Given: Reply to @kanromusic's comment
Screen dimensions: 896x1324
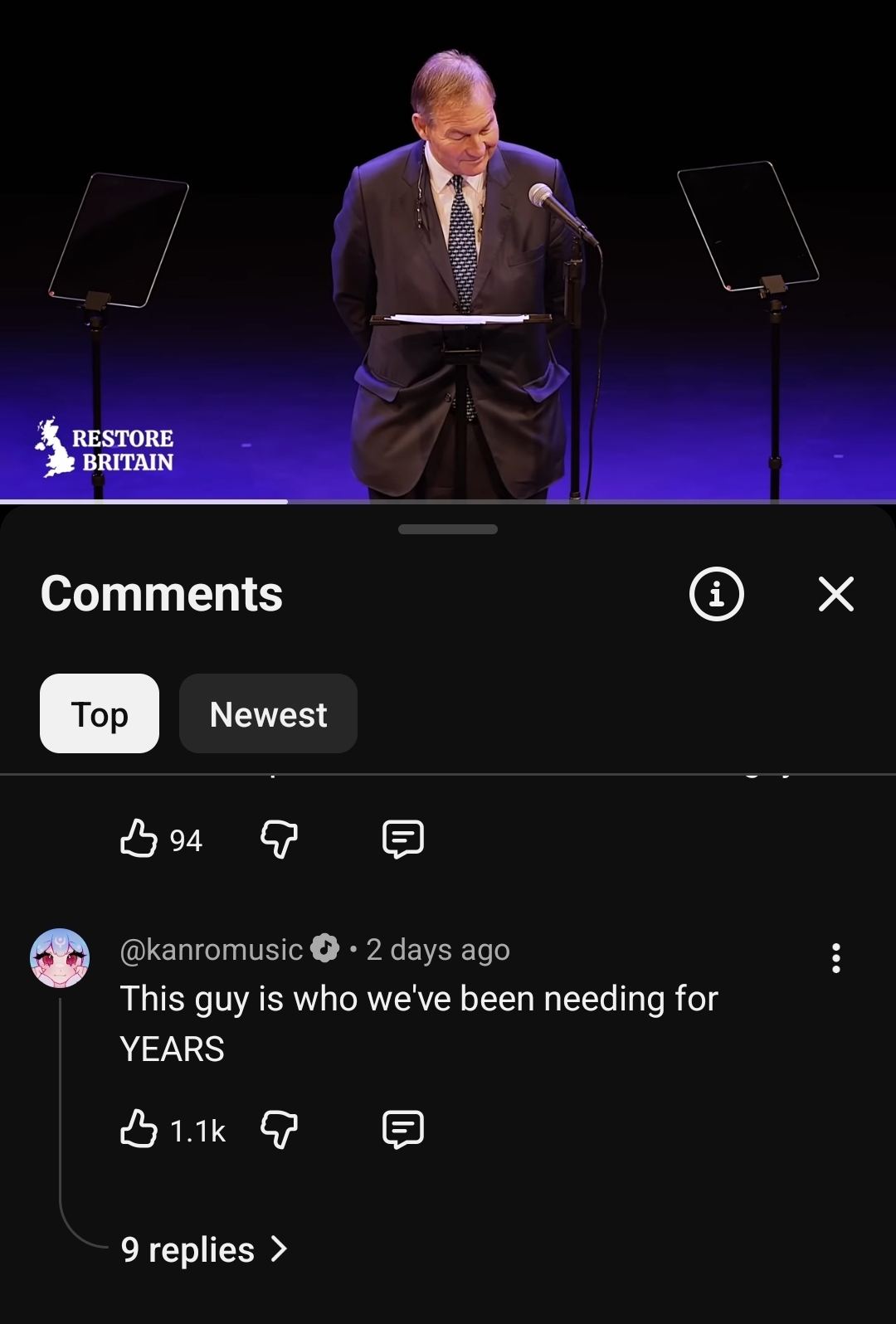Looking at the screenshot, I should tap(403, 1129).
